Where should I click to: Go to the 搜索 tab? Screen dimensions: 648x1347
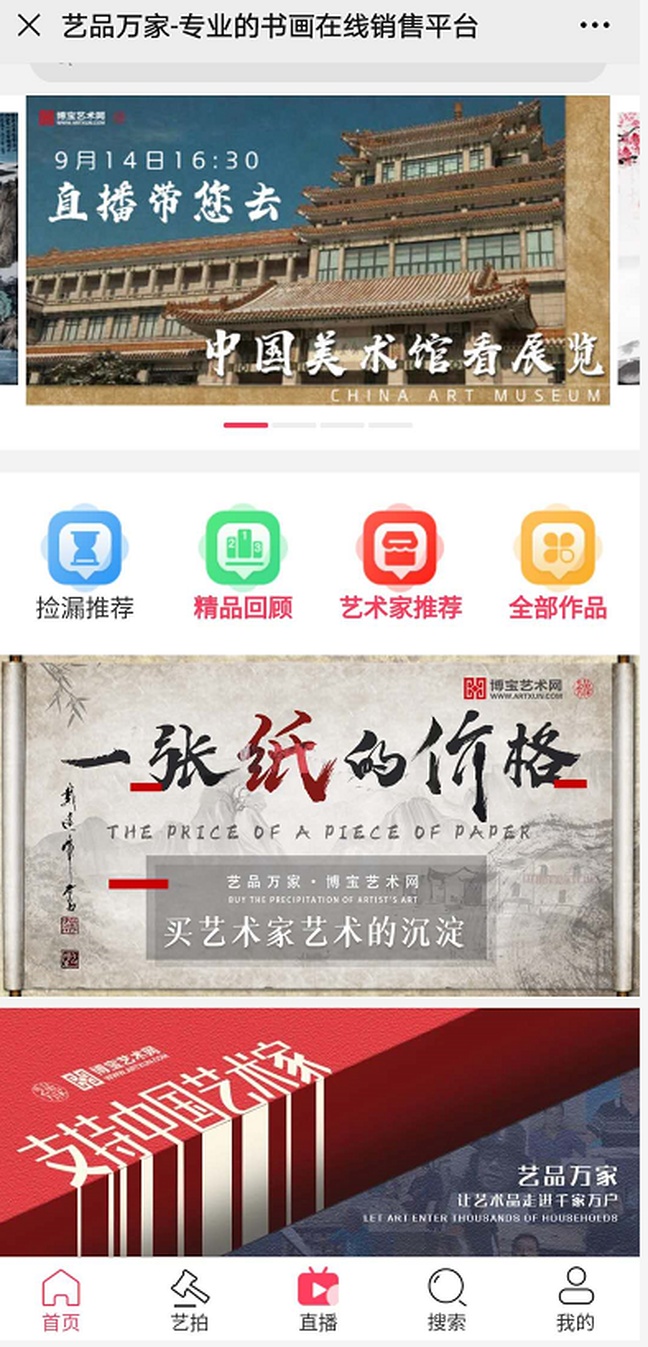click(x=446, y=1300)
